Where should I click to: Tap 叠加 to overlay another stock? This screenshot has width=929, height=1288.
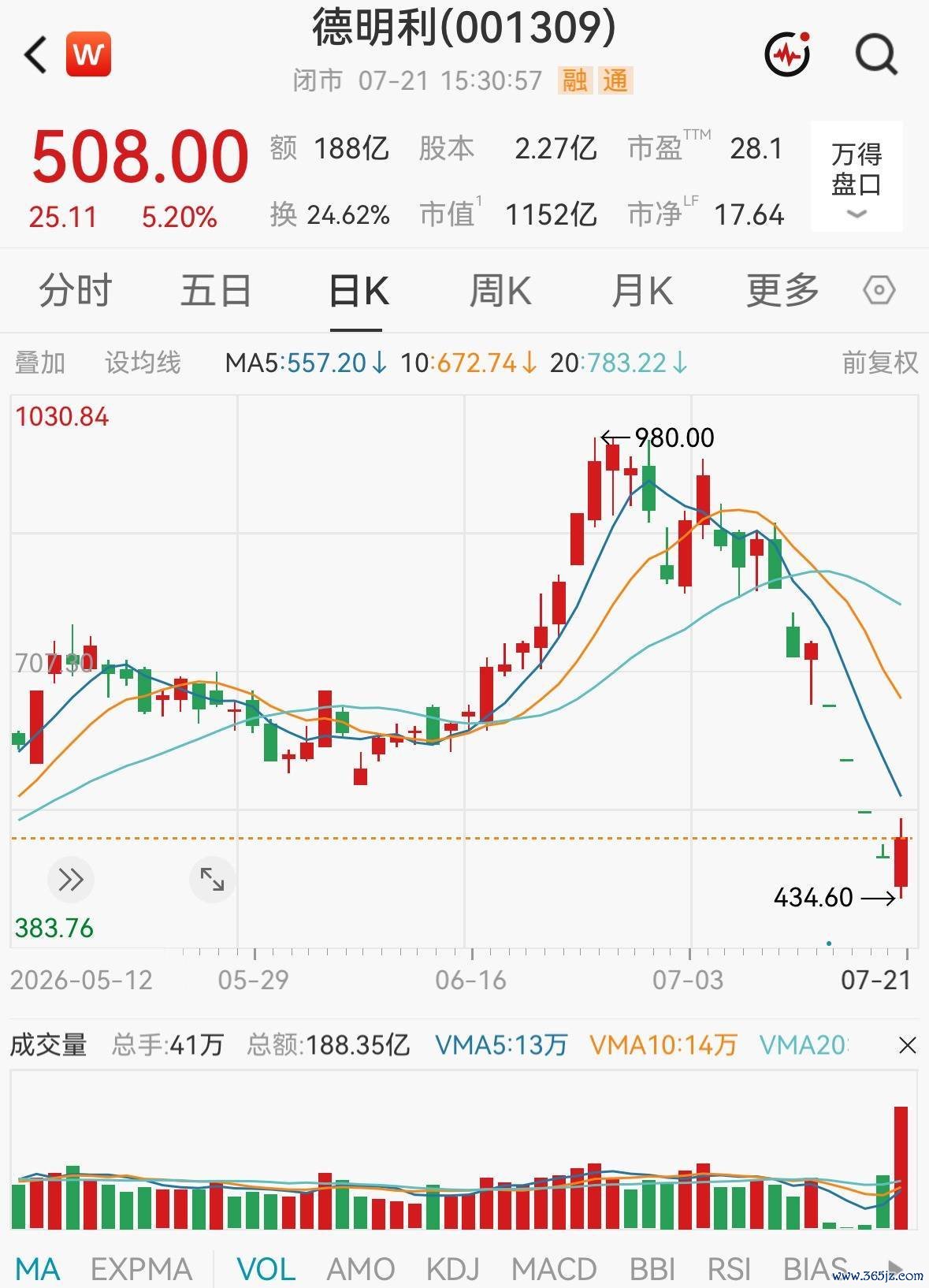tap(40, 363)
